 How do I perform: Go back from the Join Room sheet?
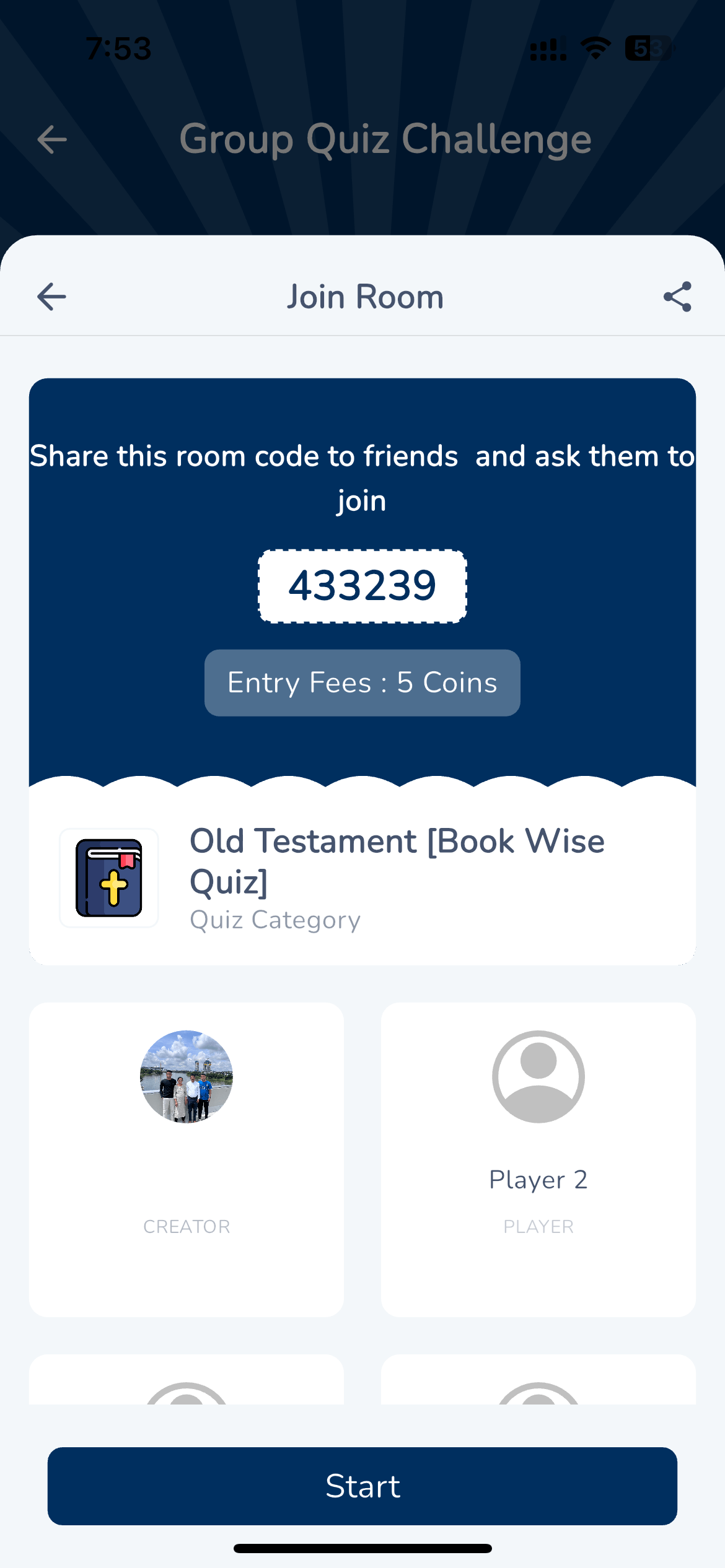[x=51, y=297]
